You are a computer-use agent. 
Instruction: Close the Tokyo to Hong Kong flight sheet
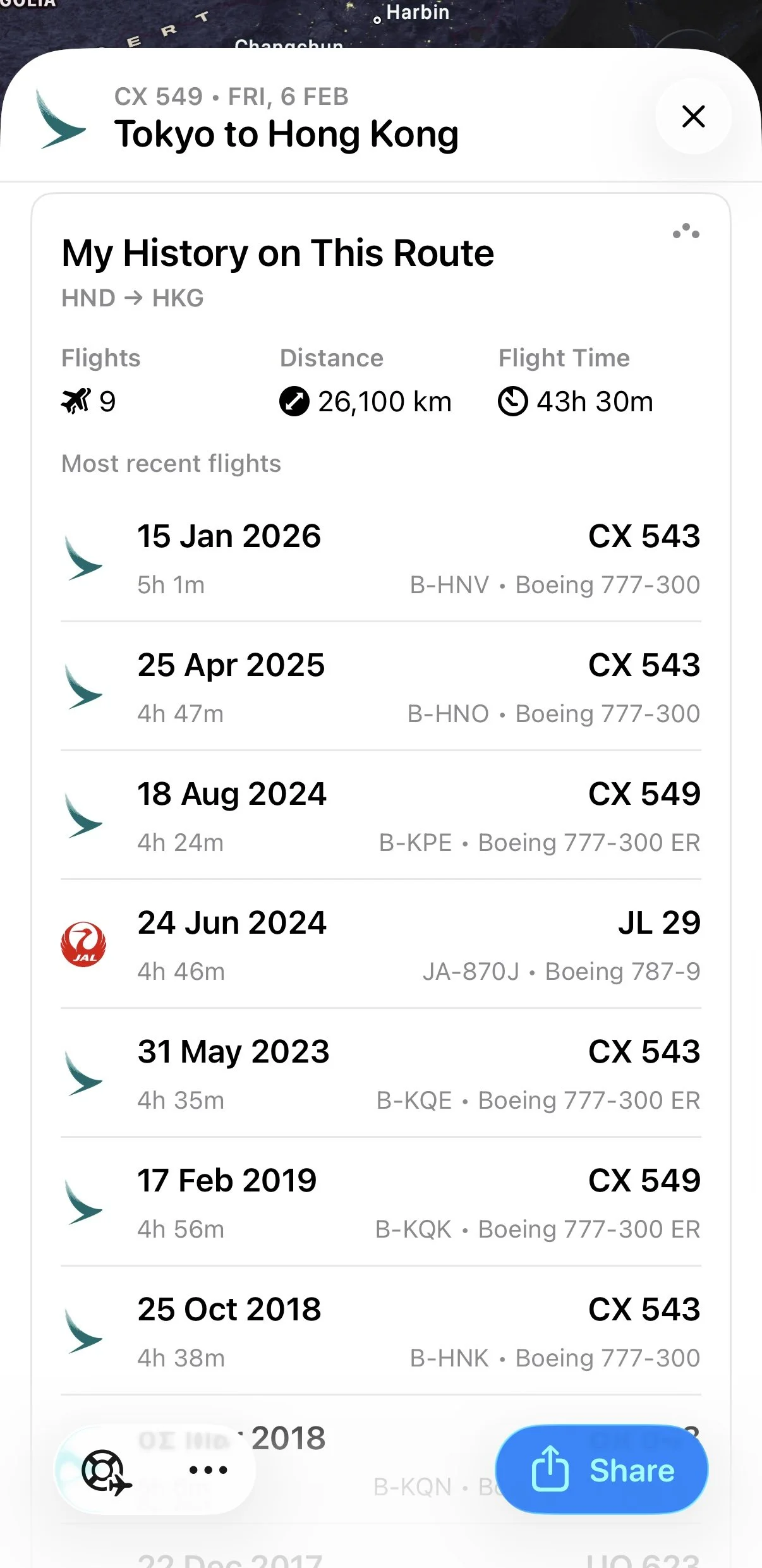(x=693, y=116)
